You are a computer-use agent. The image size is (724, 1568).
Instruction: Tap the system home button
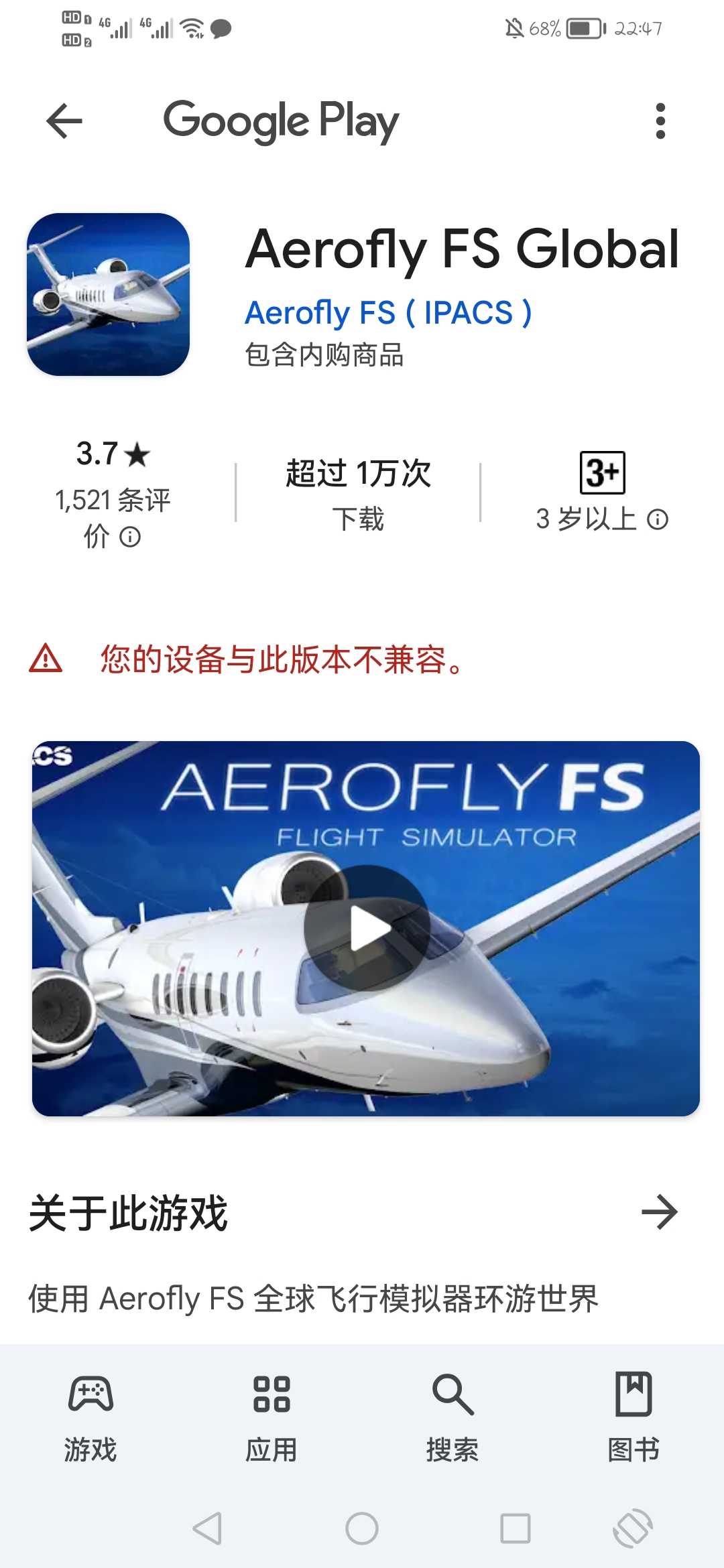362,1528
